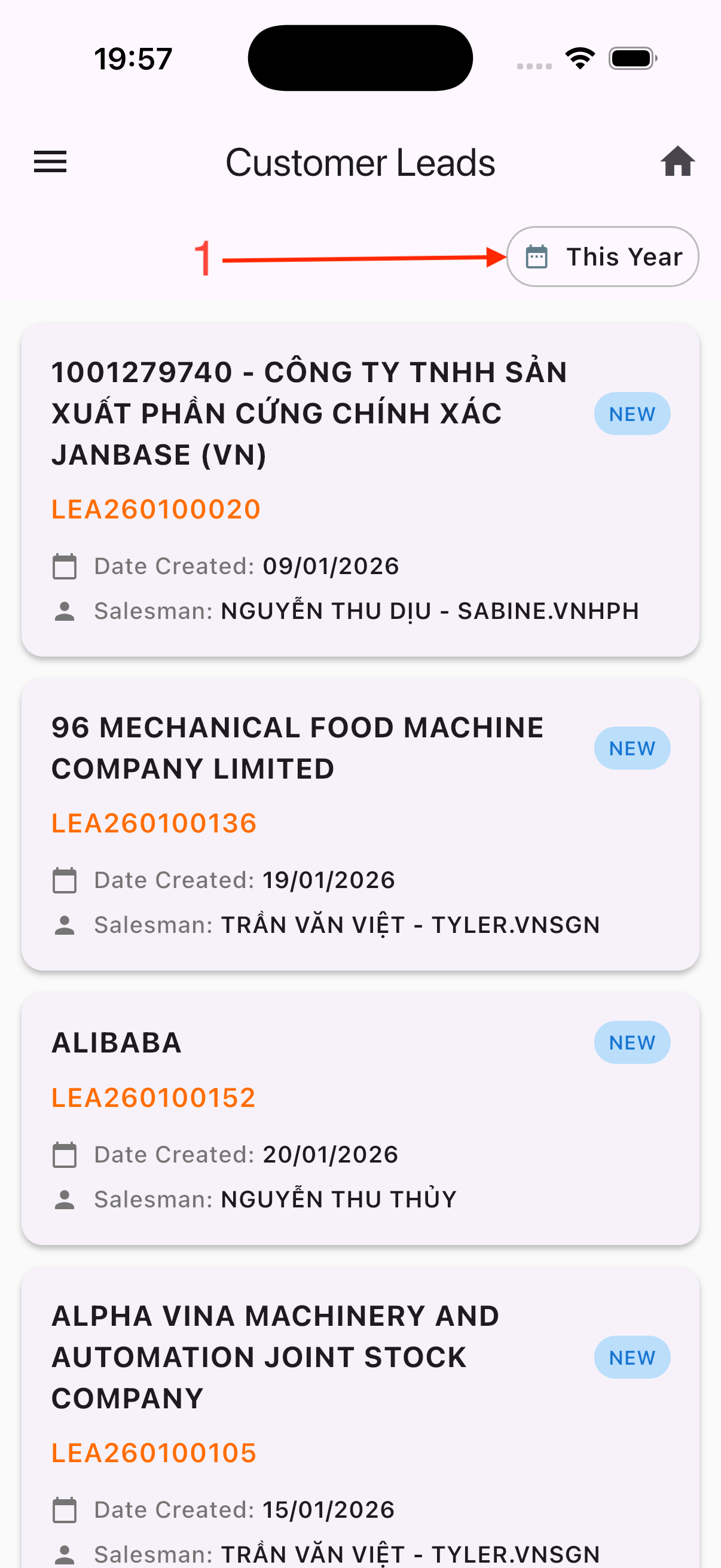Click calendar icon on JANBASE lead card
This screenshot has width=721, height=1568.
(x=63, y=566)
